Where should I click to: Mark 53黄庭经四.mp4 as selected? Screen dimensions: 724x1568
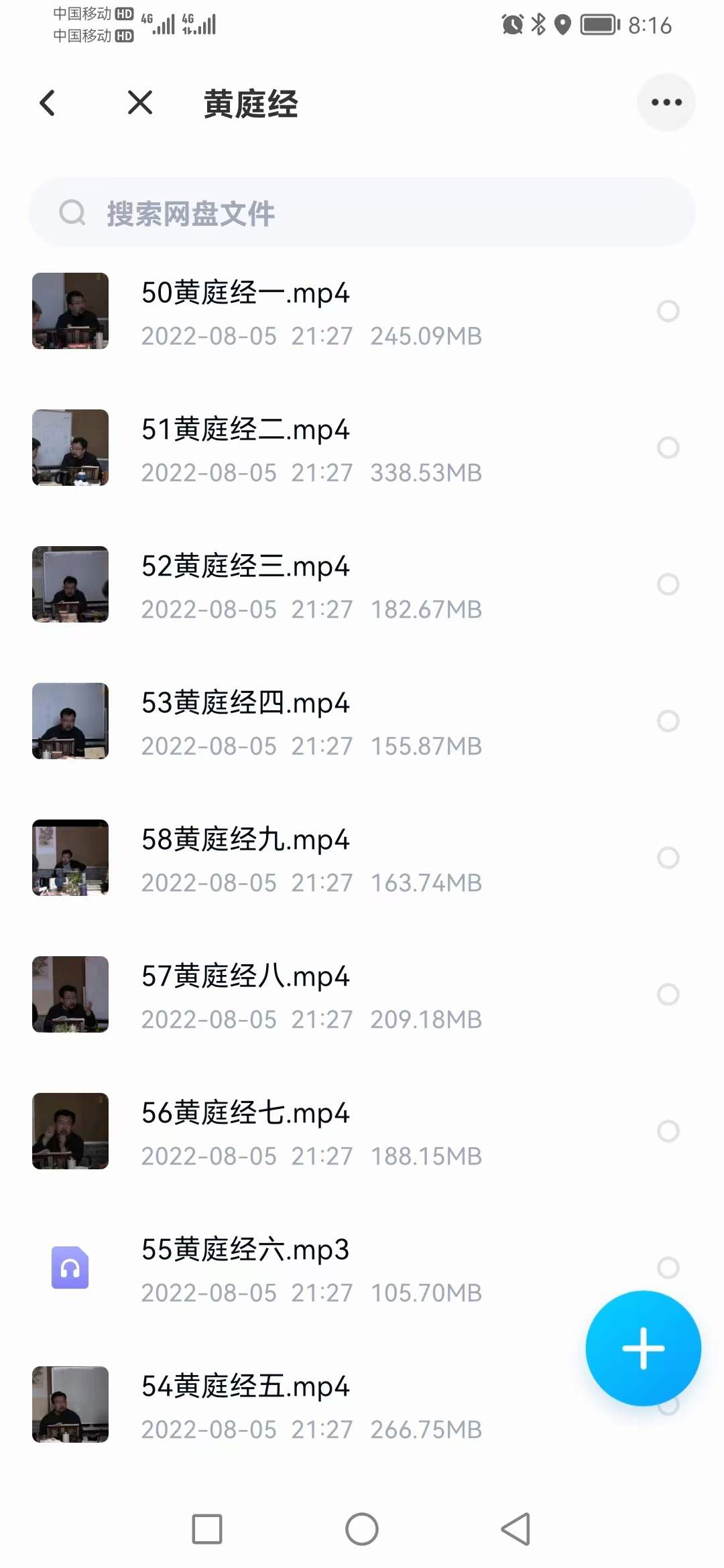(670, 721)
